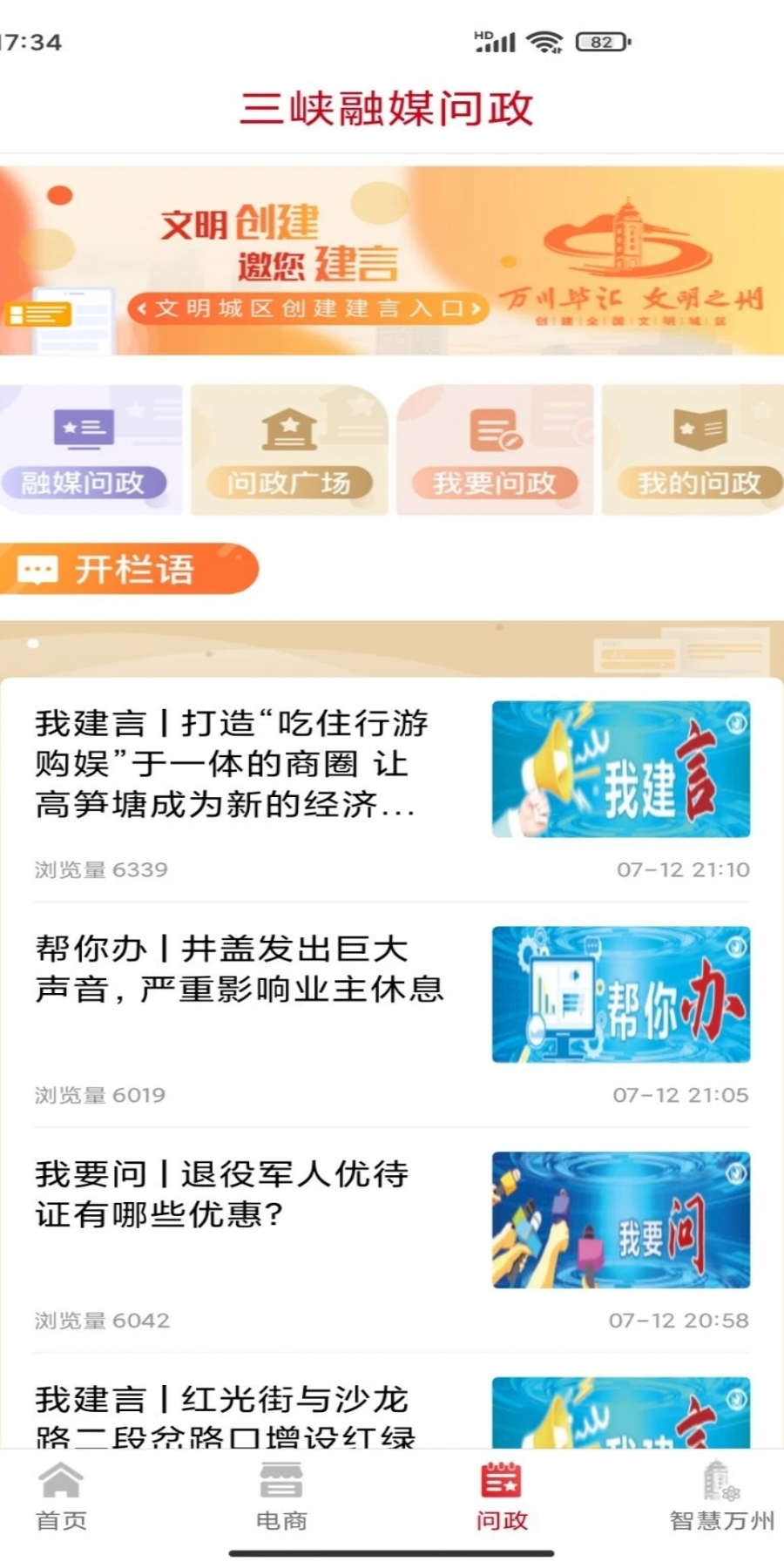Switch to the 首页 tab
This screenshot has height=1568, width=784.
pos(61,1497)
